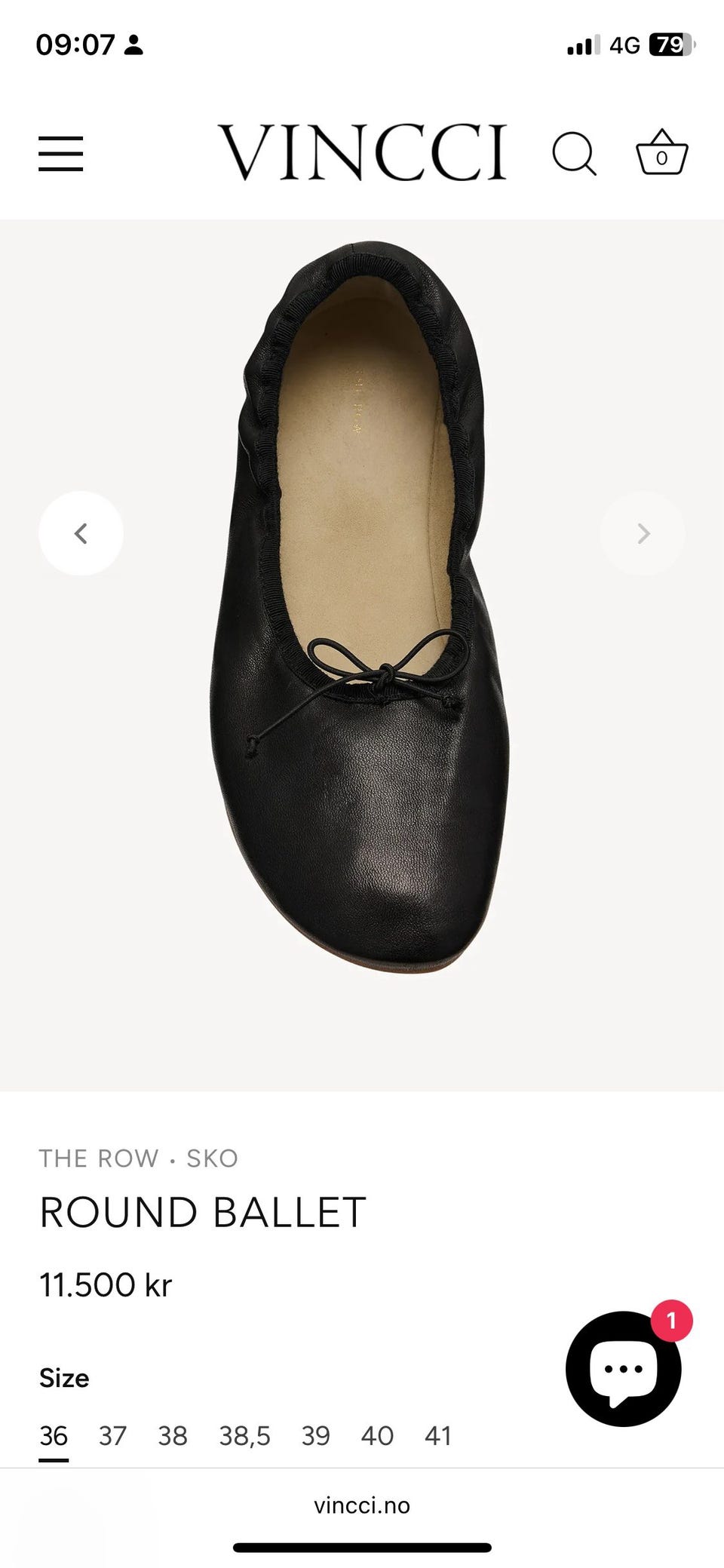Select size 36
The width and height of the screenshot is (724, 1568).
click(54, 1436)
